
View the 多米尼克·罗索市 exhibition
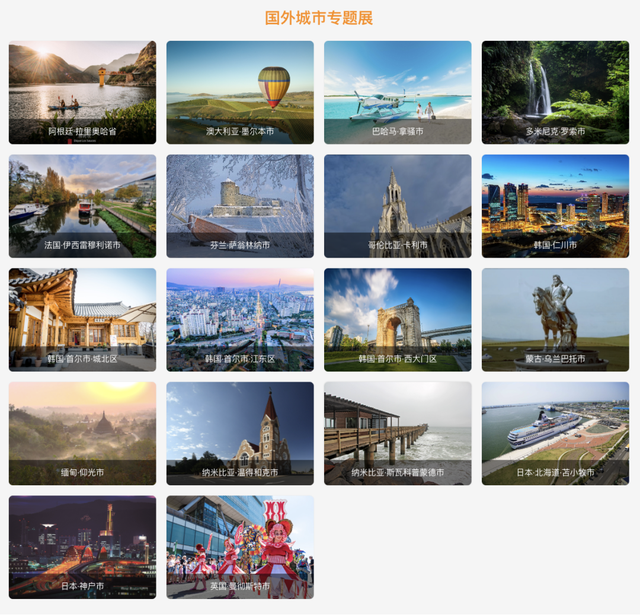pyautogui.click(x=555, y=92)
